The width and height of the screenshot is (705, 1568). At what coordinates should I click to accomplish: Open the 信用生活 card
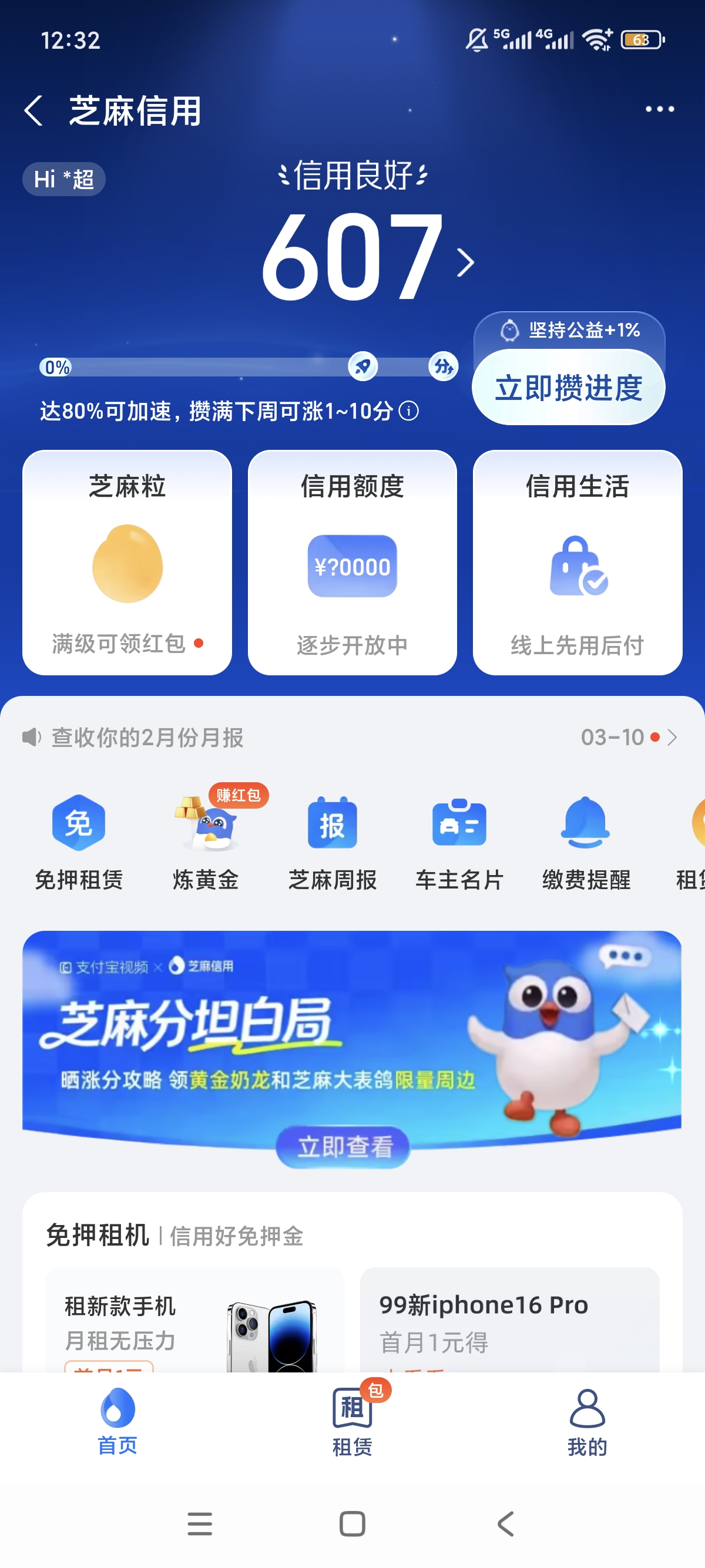coord(577,563)
